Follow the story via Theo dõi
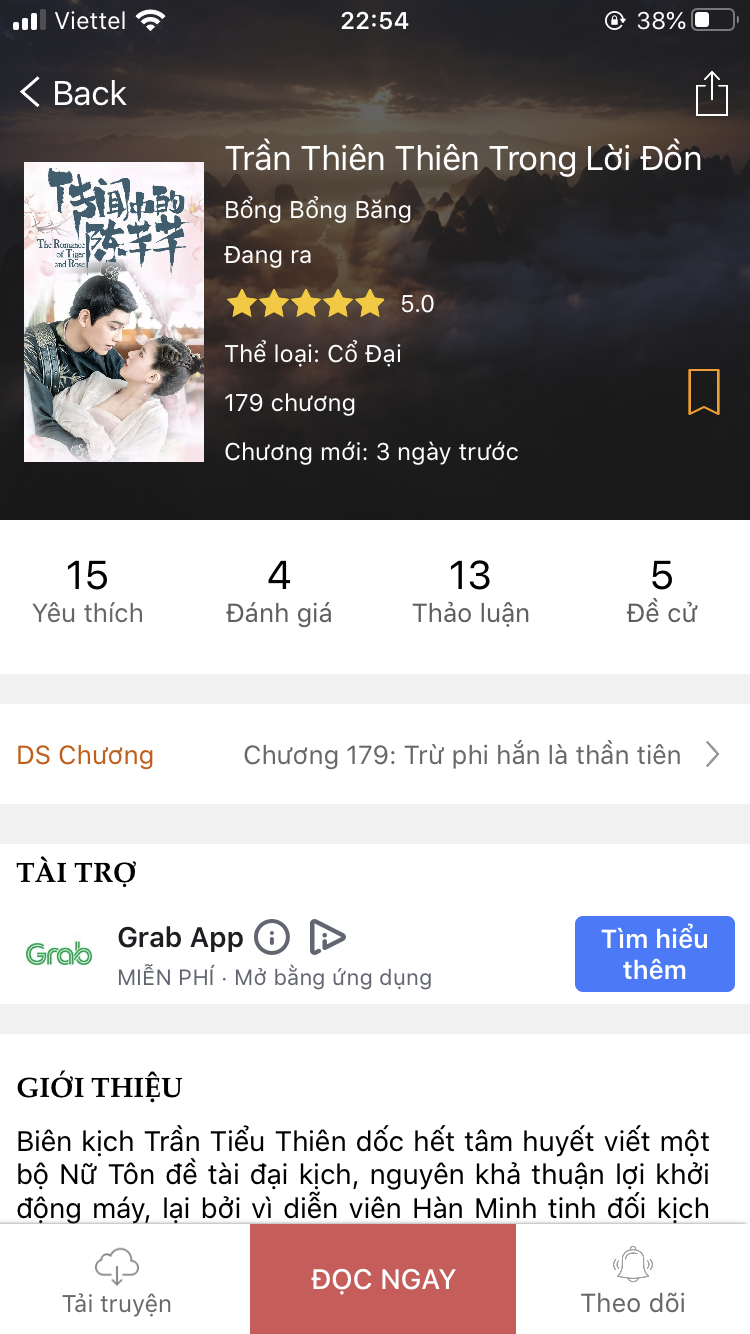The width and height of the screenshot is (750, 1334). pyautogui.click(x=633, y=1280)
